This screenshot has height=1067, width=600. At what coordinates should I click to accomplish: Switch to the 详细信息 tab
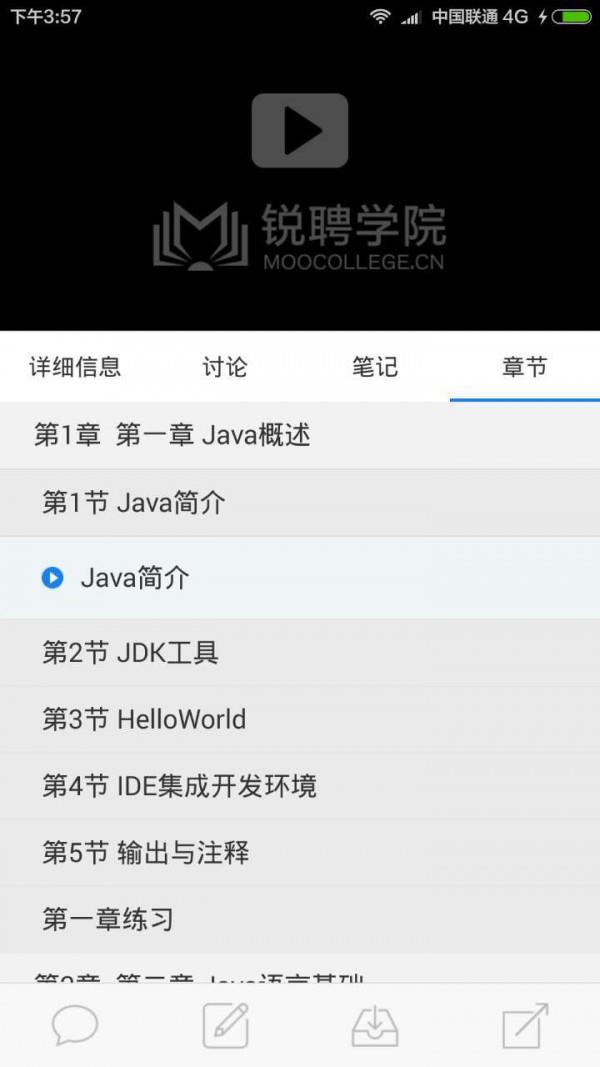(75, 367)
